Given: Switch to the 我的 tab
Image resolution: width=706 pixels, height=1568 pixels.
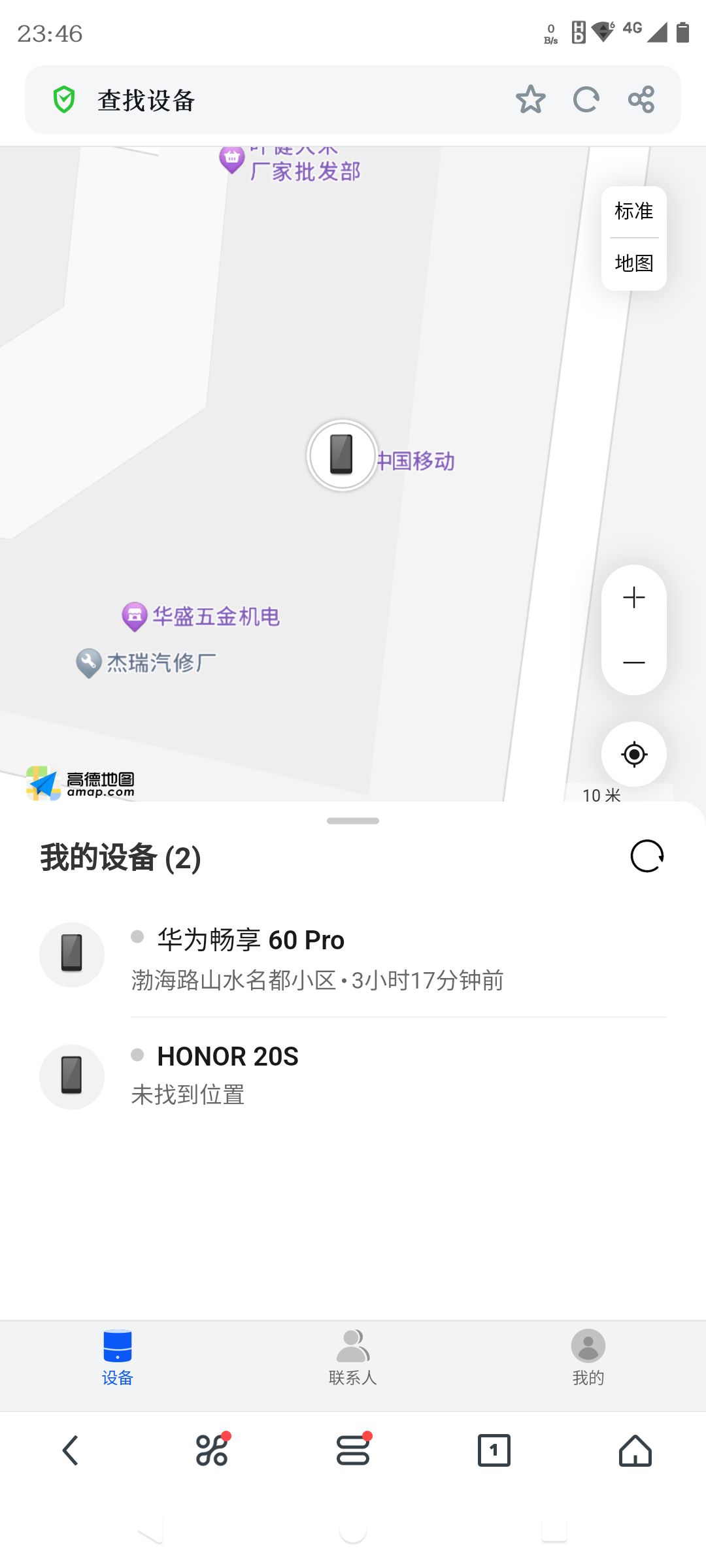Looking at the screenshot, I should (x=588, y=1358).
